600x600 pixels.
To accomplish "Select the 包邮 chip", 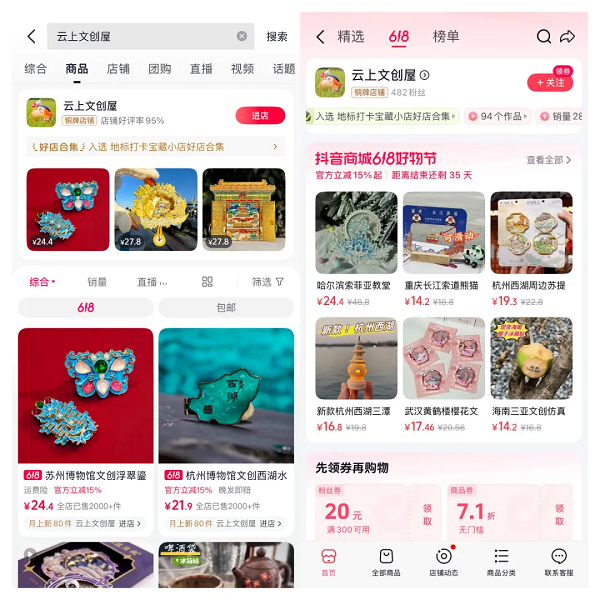I will click(x=226, y=307).
